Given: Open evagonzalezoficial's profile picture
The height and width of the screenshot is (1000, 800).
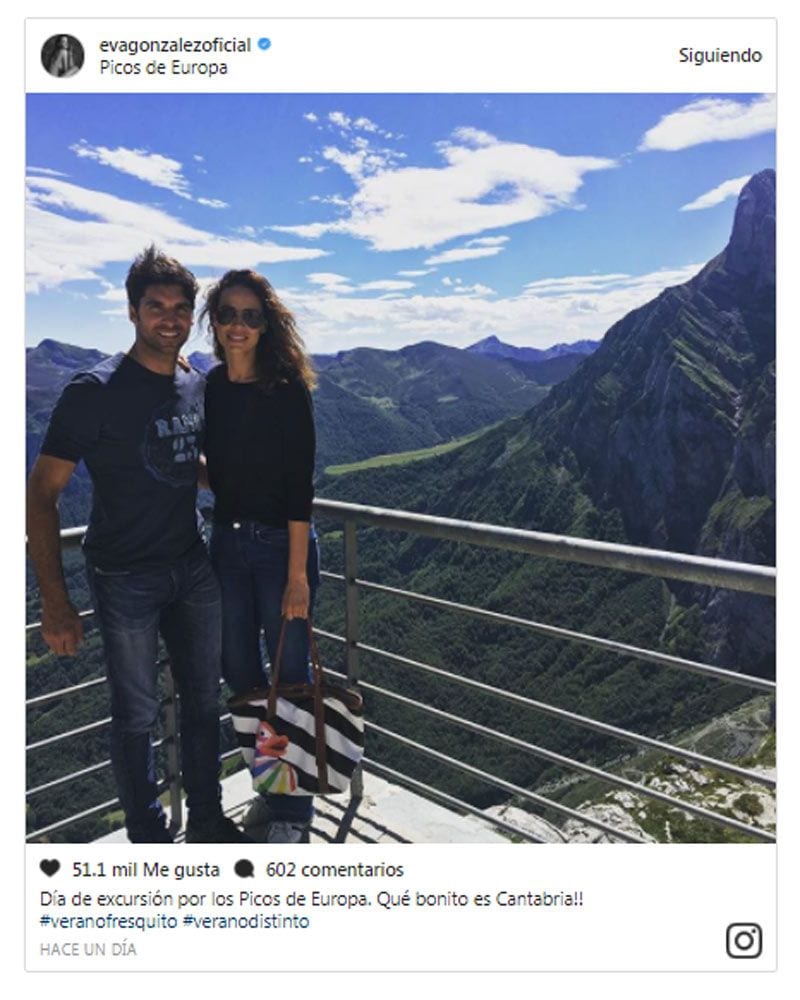Looking at the screenshot, I should click(62, 56).
